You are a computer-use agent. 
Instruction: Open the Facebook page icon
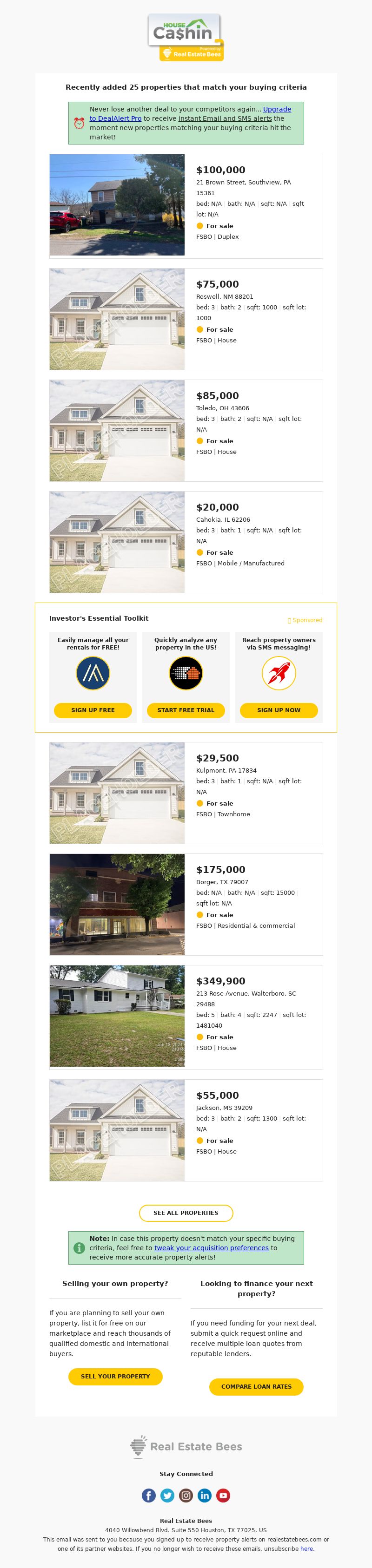point(148,1495)
